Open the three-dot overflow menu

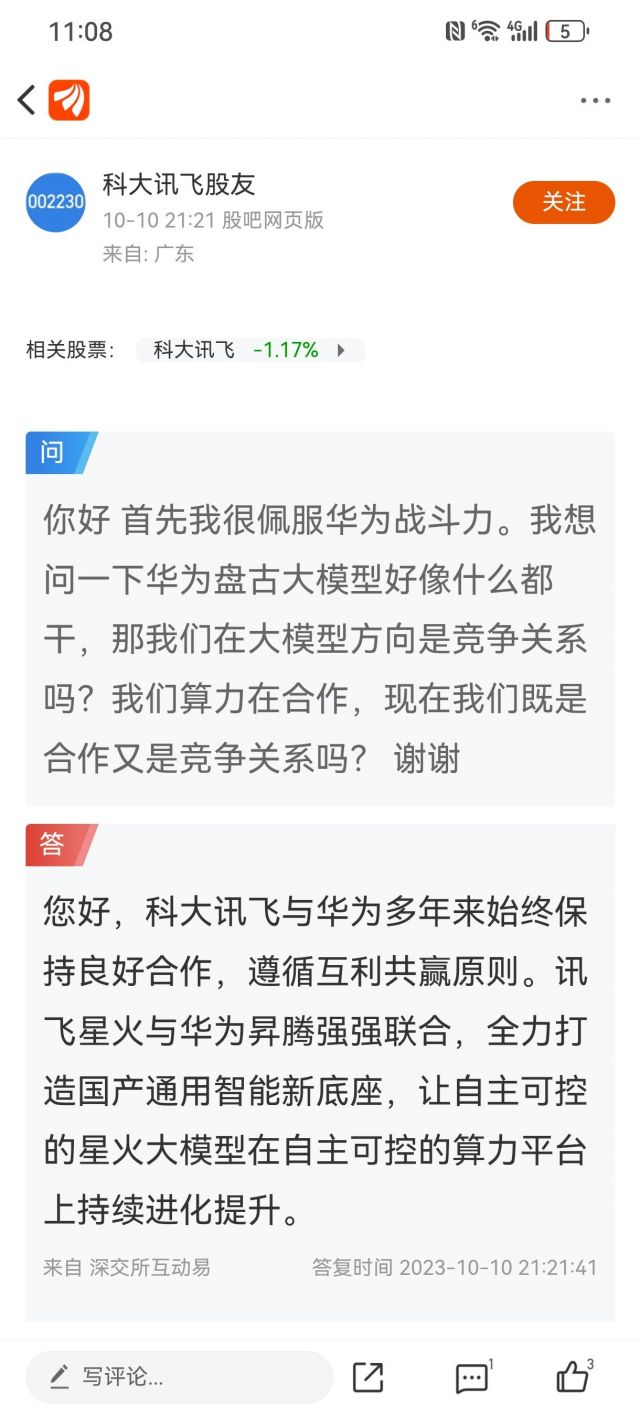click(595, 101)
